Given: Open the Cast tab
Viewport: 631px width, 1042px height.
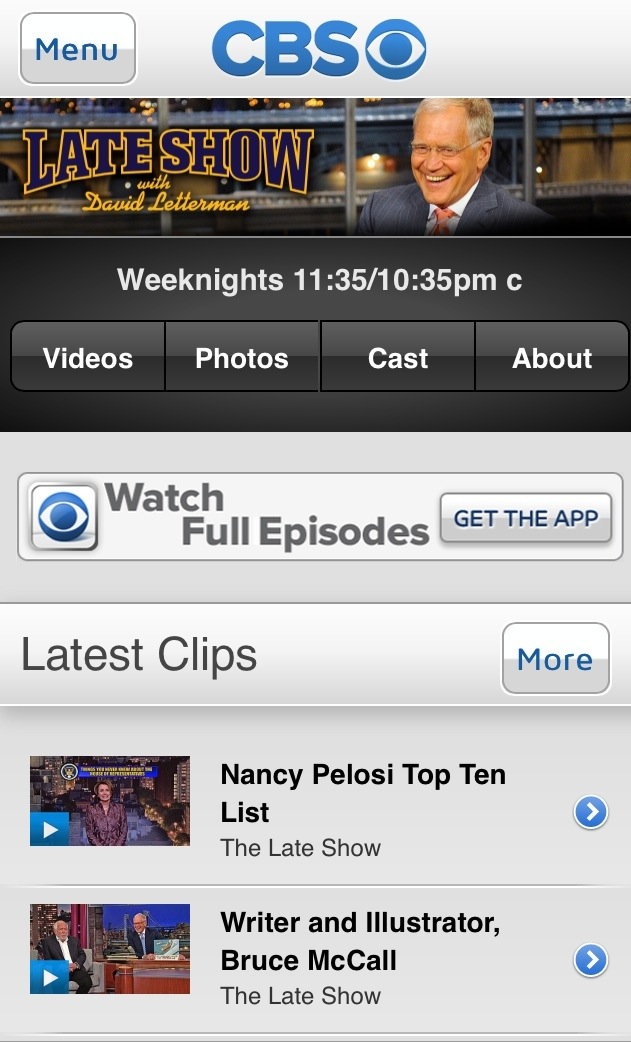Looking at the screenshot, I should coord(398,356).
